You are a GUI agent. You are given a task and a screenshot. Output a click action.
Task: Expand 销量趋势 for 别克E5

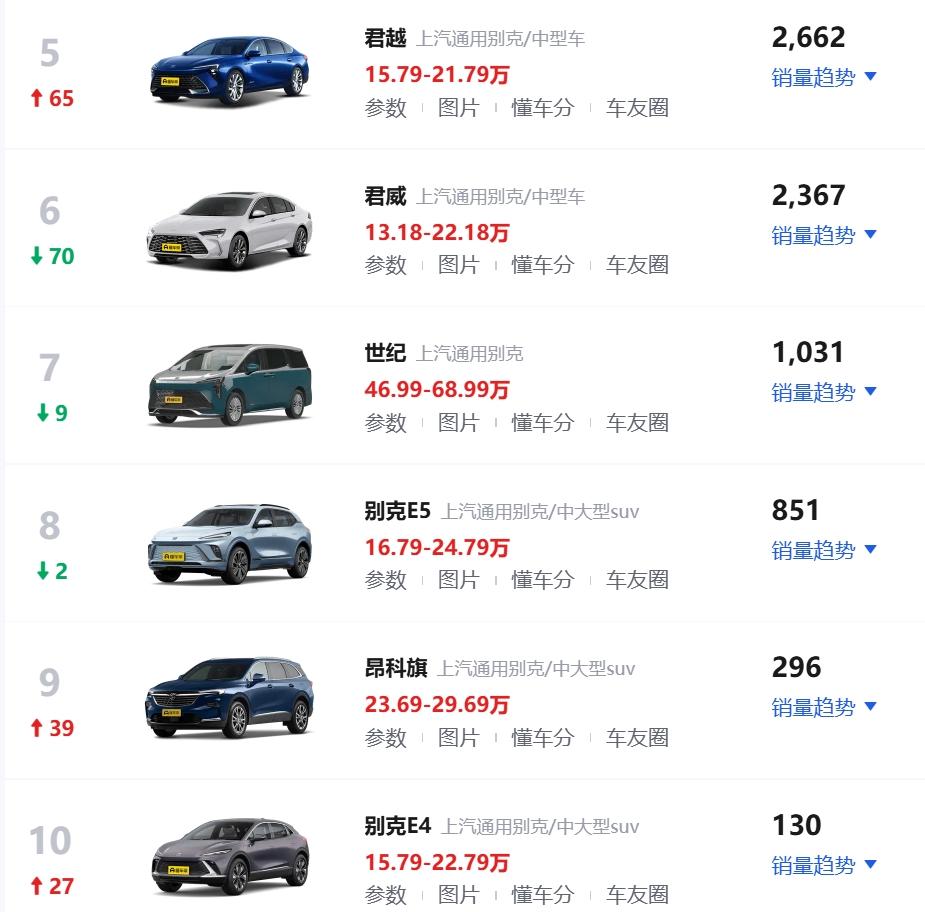click(823, 550)
